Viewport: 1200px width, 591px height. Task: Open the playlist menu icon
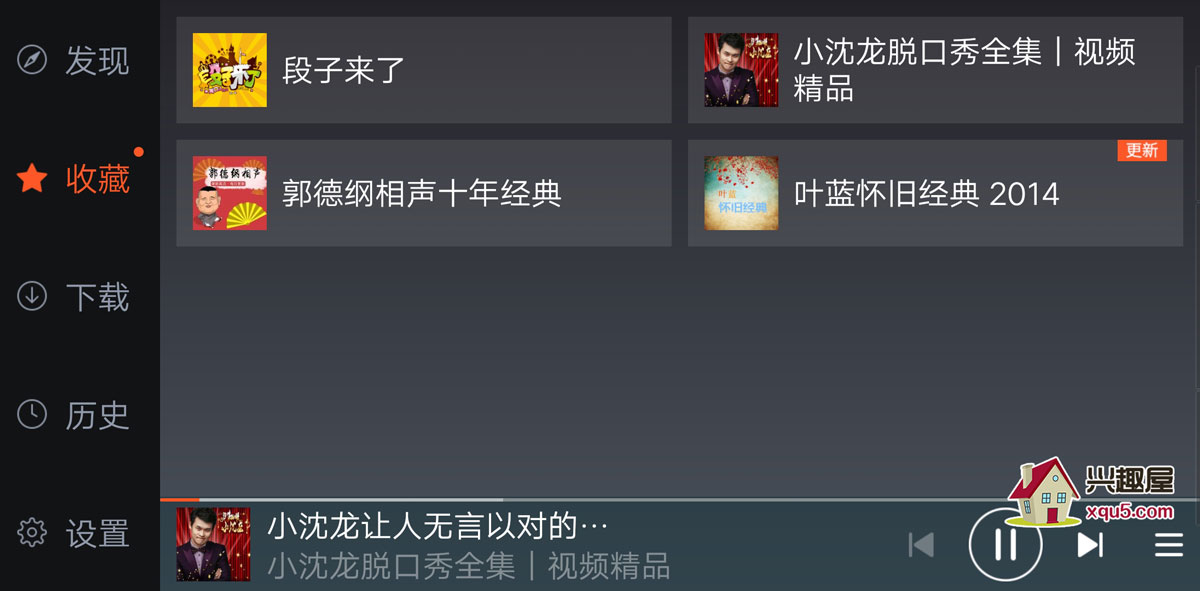click(x=1168, y=545)
